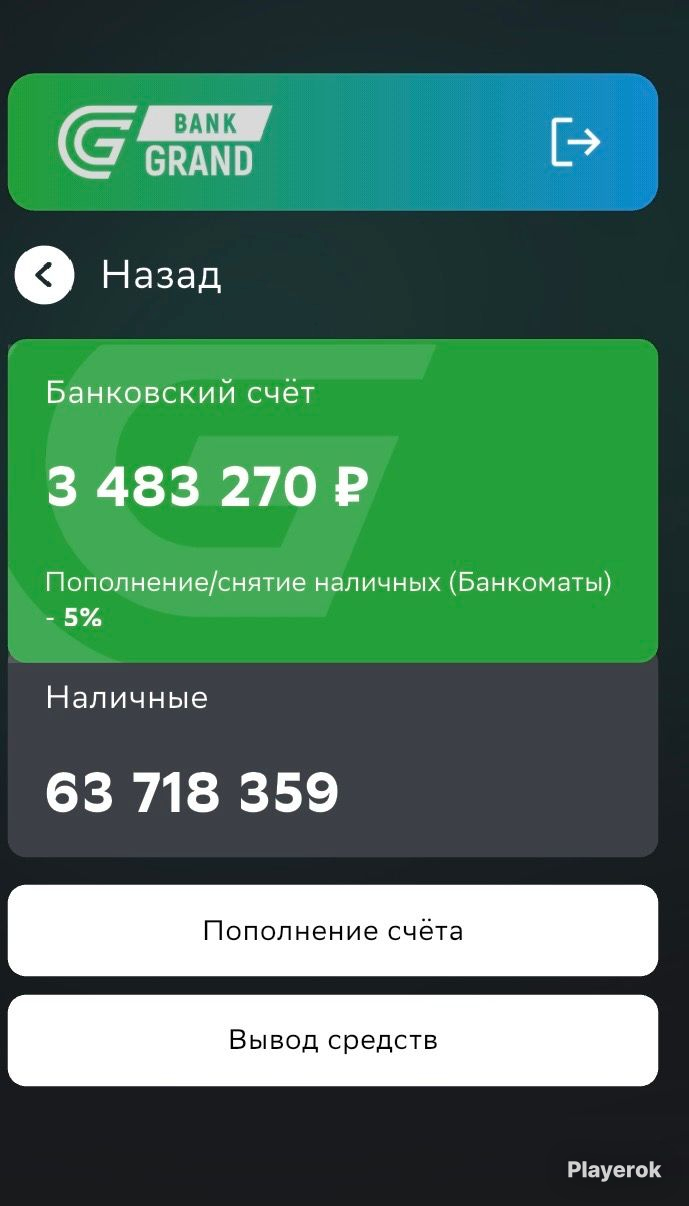Go back with the Назад arrow

coord(44,274)
